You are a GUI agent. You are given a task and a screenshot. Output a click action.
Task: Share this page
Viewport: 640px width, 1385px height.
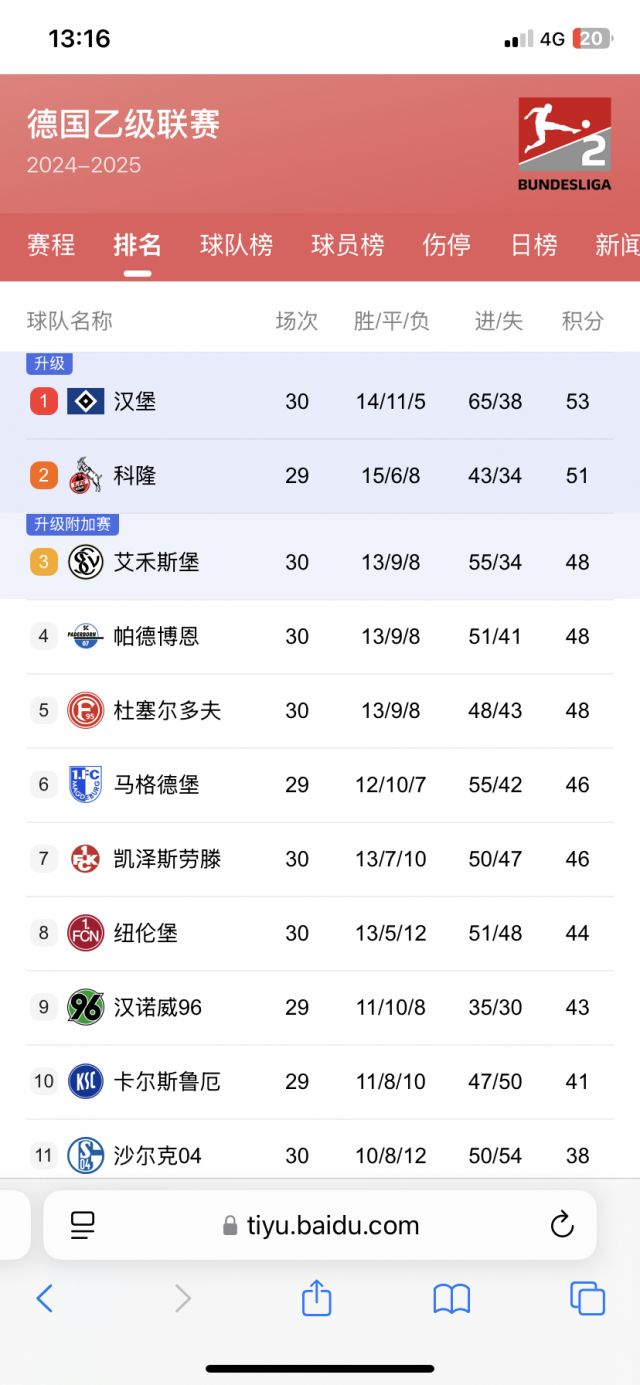pos(316,1298)
